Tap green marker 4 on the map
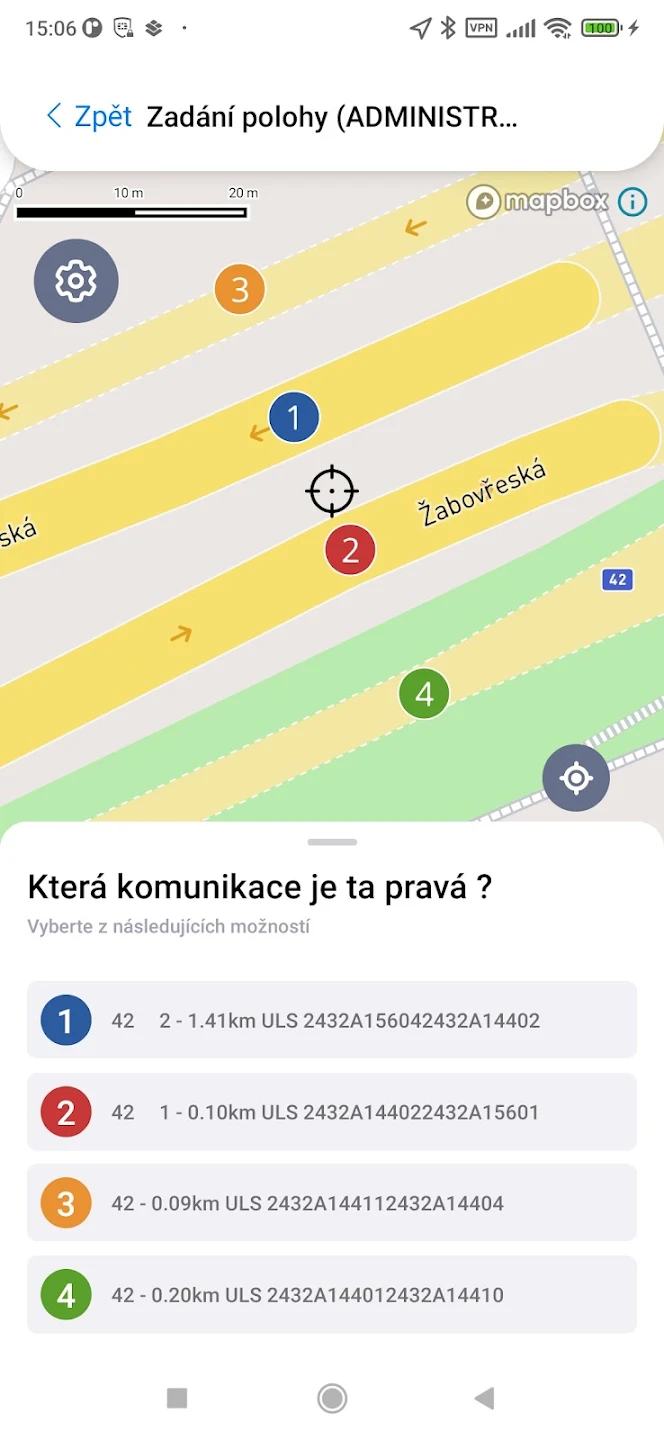Screen dimensions: 664x1440 click(x=424, y=694)
